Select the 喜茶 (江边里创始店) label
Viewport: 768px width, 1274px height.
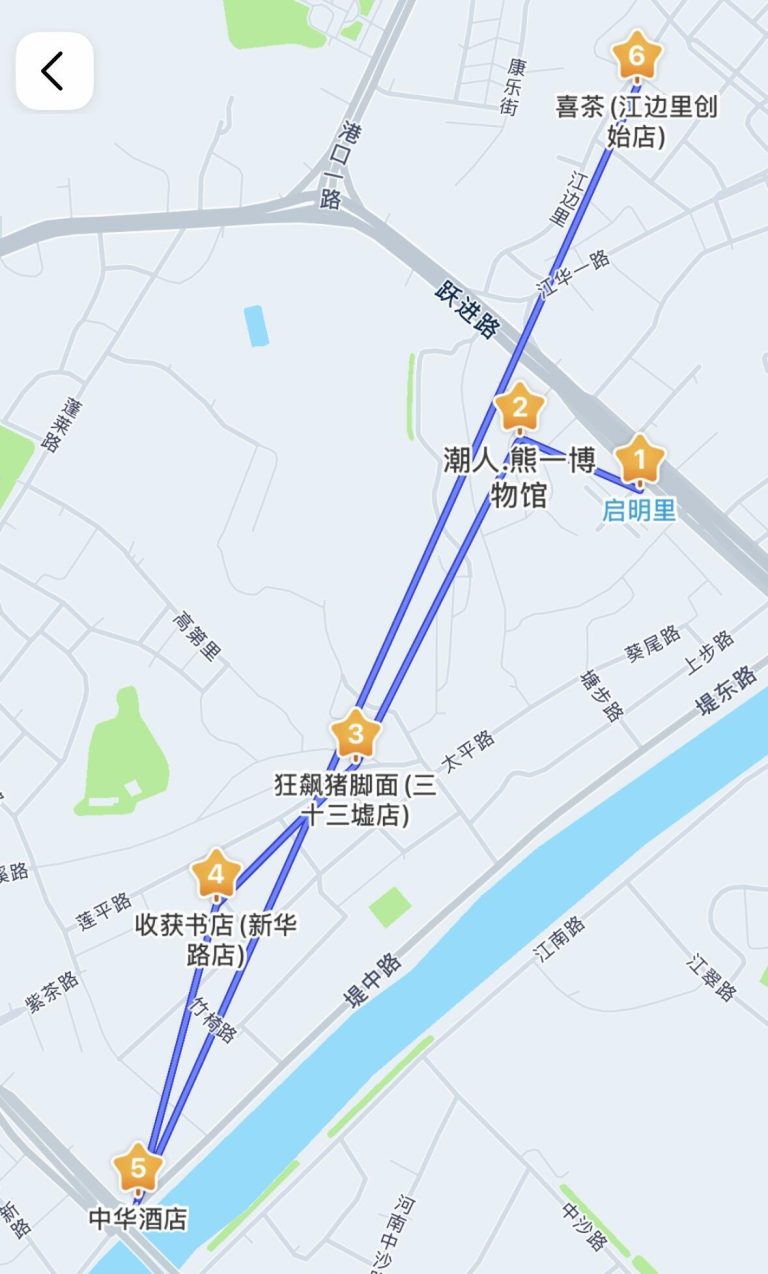639,113
